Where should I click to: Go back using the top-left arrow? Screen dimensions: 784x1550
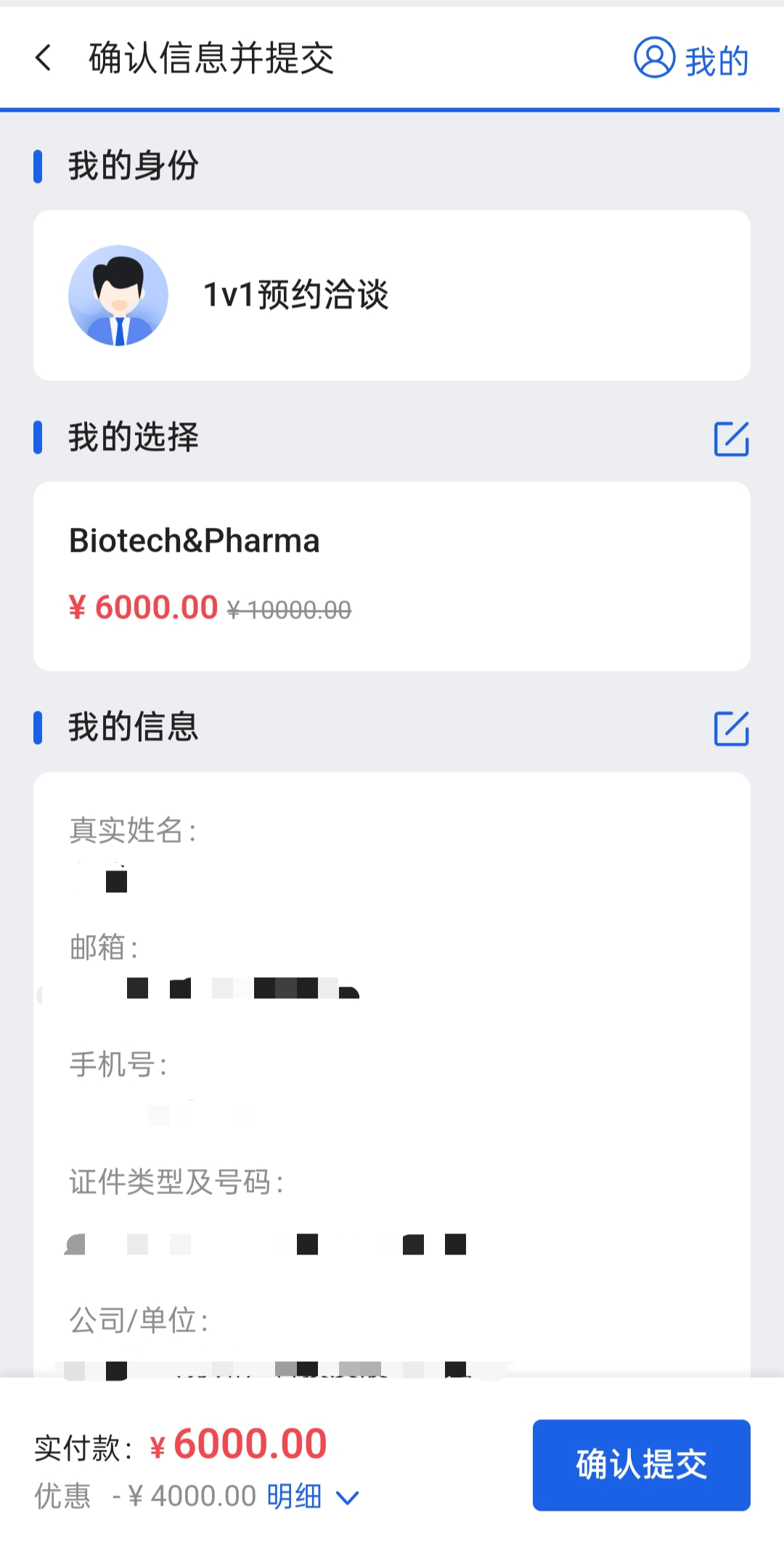44,58
